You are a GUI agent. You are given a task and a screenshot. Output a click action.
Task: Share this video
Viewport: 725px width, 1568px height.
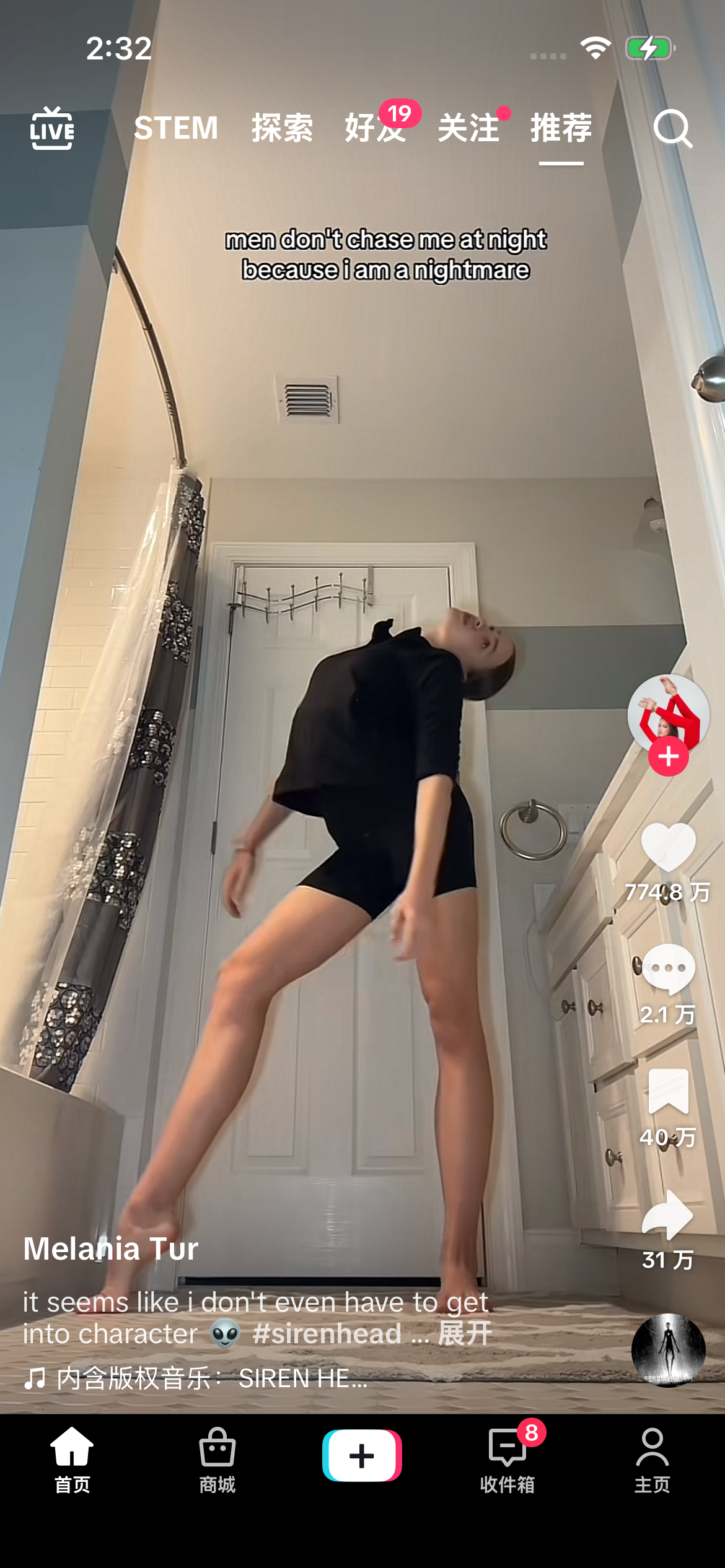[x=668, y=1215]
